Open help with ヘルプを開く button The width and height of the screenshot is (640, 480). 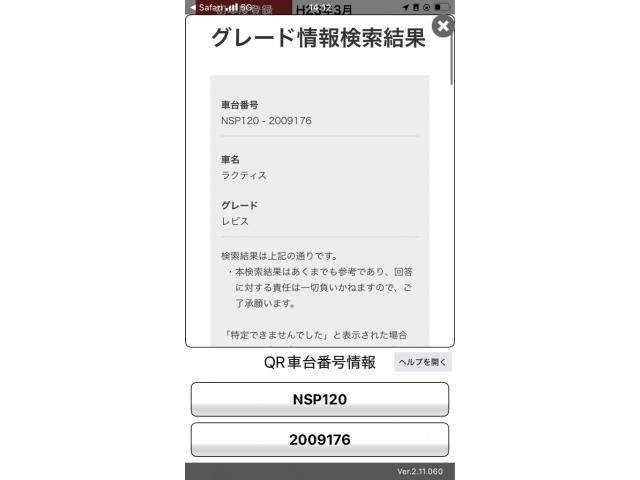pos(423,362)
